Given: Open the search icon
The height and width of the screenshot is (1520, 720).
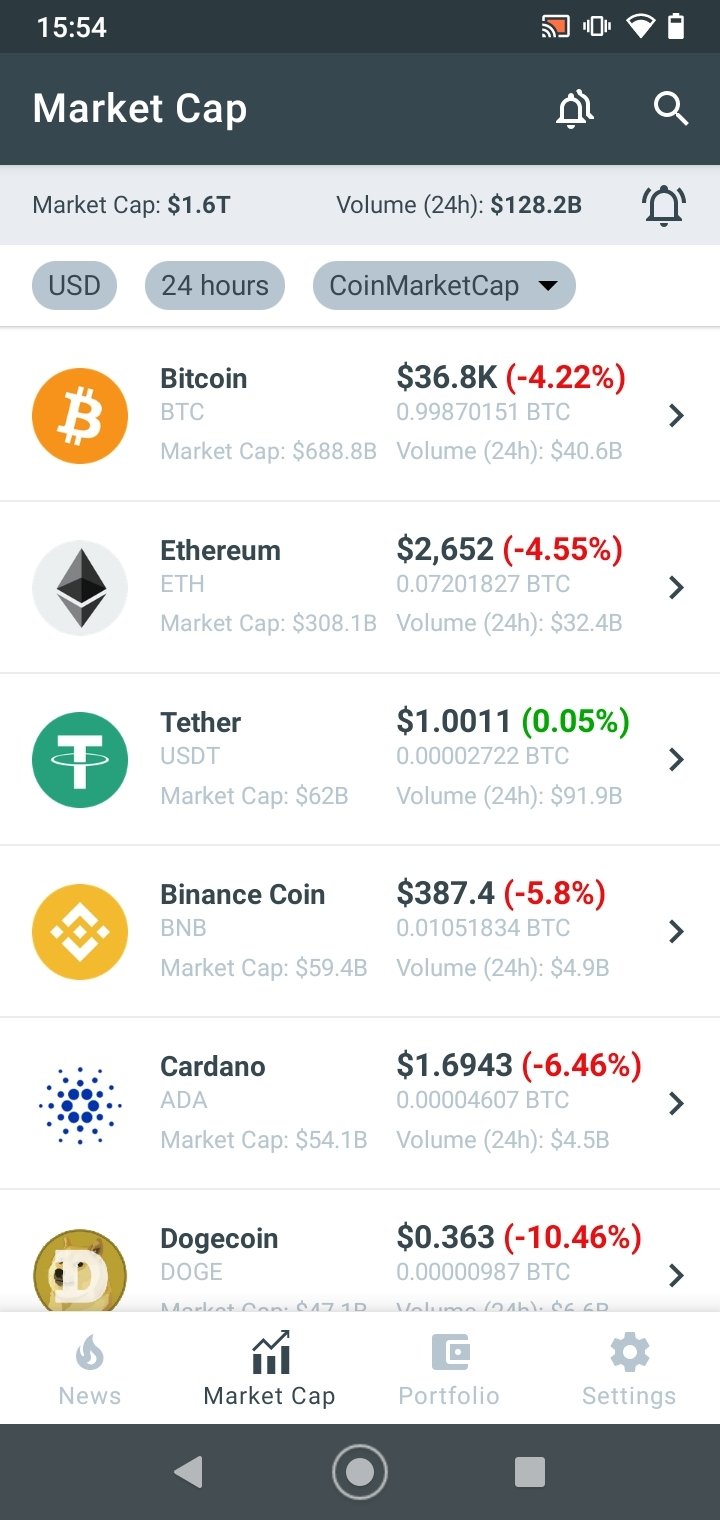Looking at the screenshot, I should point(671,108).
